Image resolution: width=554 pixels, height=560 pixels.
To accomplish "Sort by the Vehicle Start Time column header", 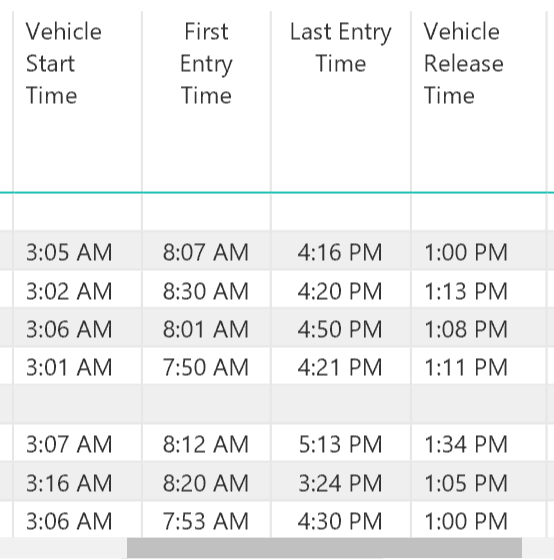I will pyautogui.click(x=64, y=64).
